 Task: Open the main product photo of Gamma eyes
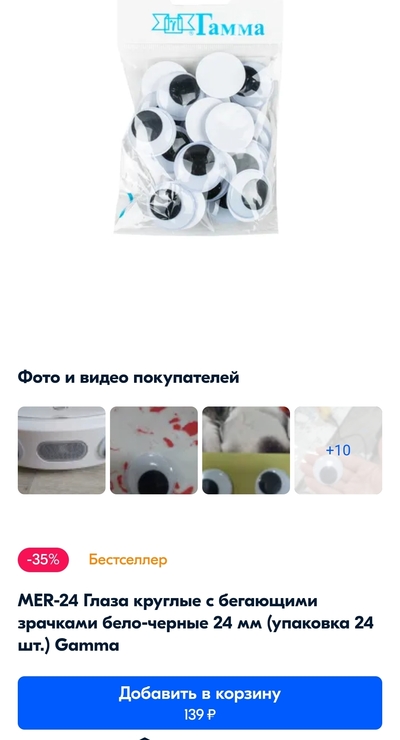pyautogui.click(x=198, y=117)
